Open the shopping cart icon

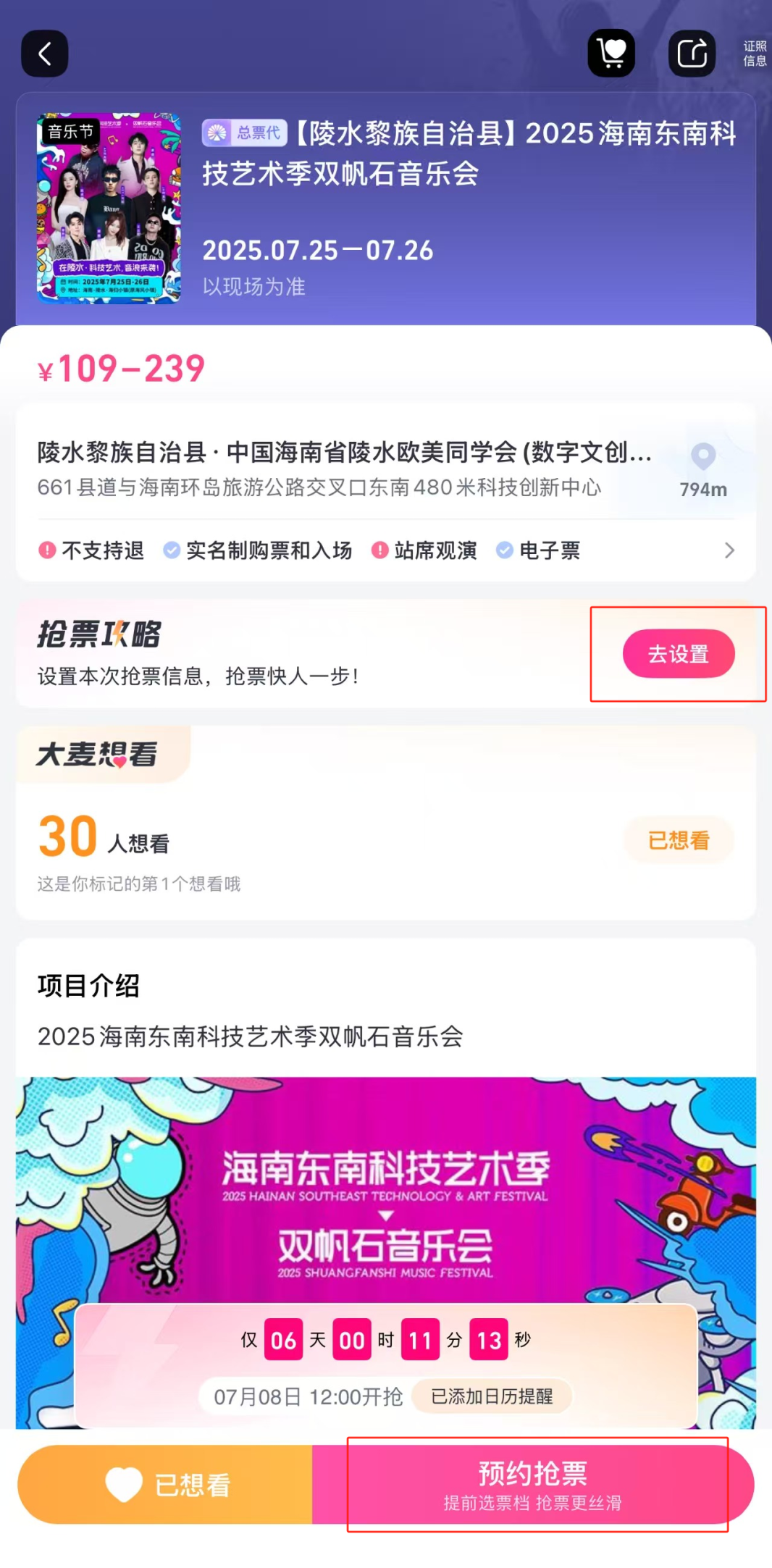click(611, 54)
